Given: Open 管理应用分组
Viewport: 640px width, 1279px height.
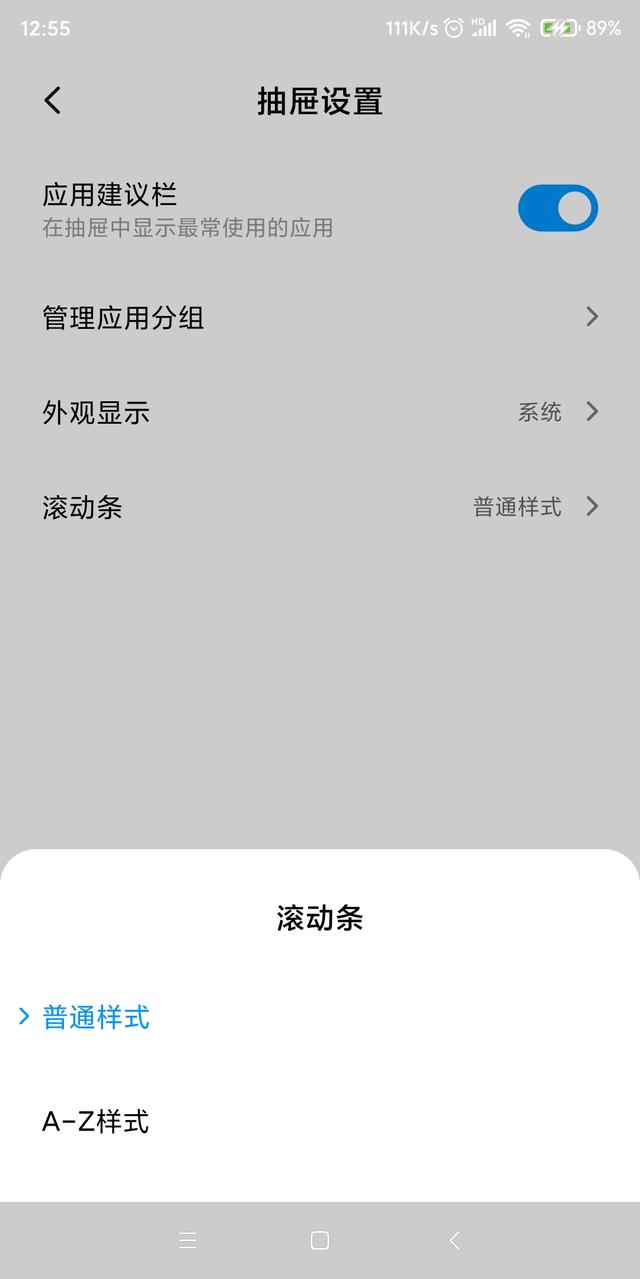Looking at the screenshot, I should [x=320, y=318].
